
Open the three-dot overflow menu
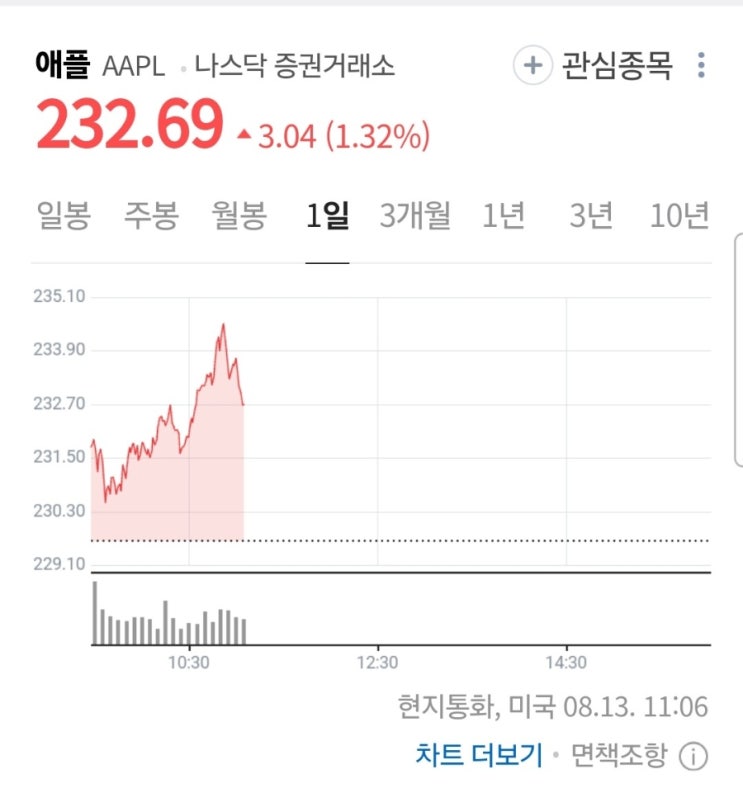[x=702, y=65]
